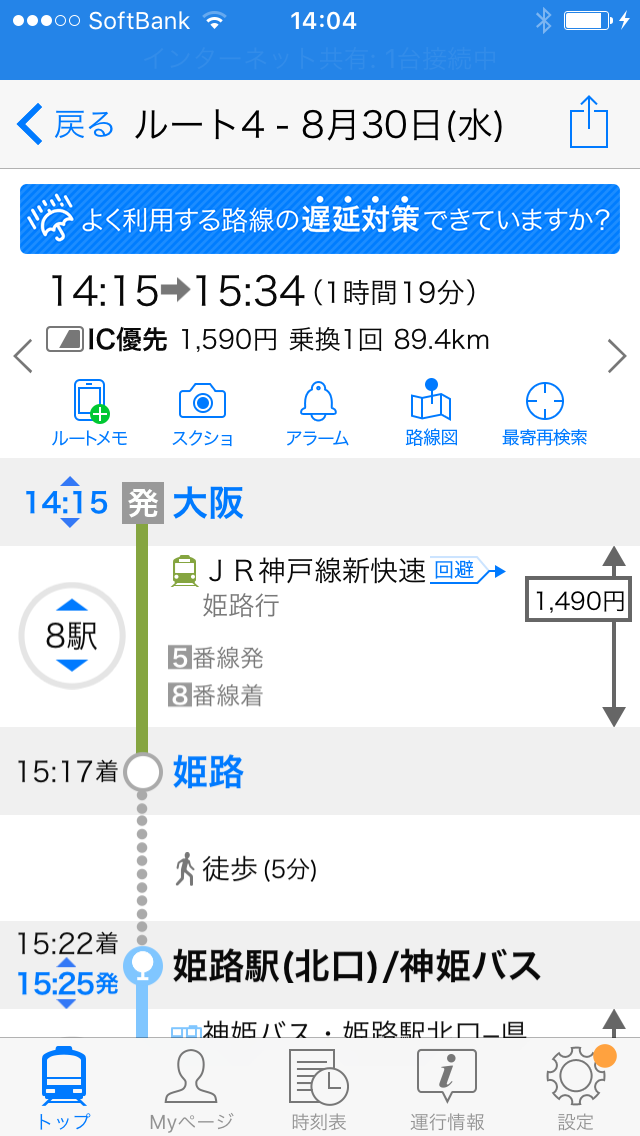Open the 姫路 station details
This screenshot has height=1136, width=640.
coord(208,772)
